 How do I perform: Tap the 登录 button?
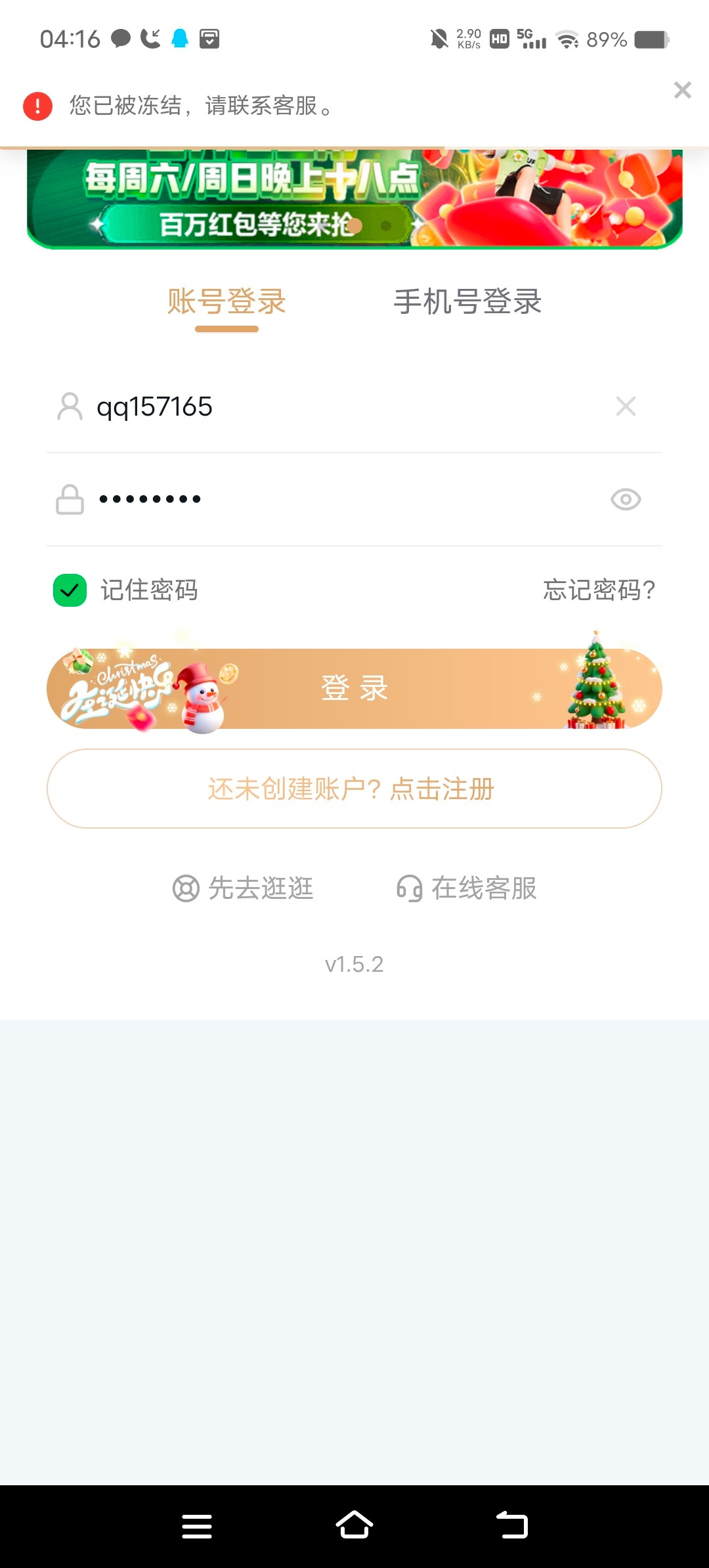(x=354, y=689)
